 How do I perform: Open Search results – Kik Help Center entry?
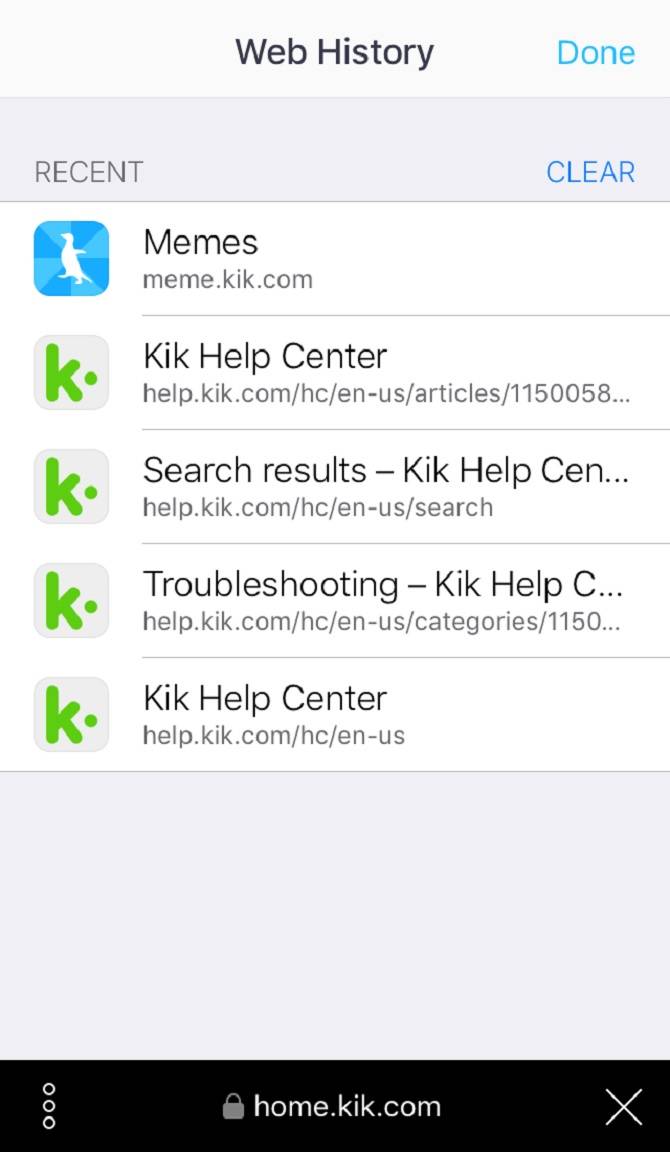[335, 486]
